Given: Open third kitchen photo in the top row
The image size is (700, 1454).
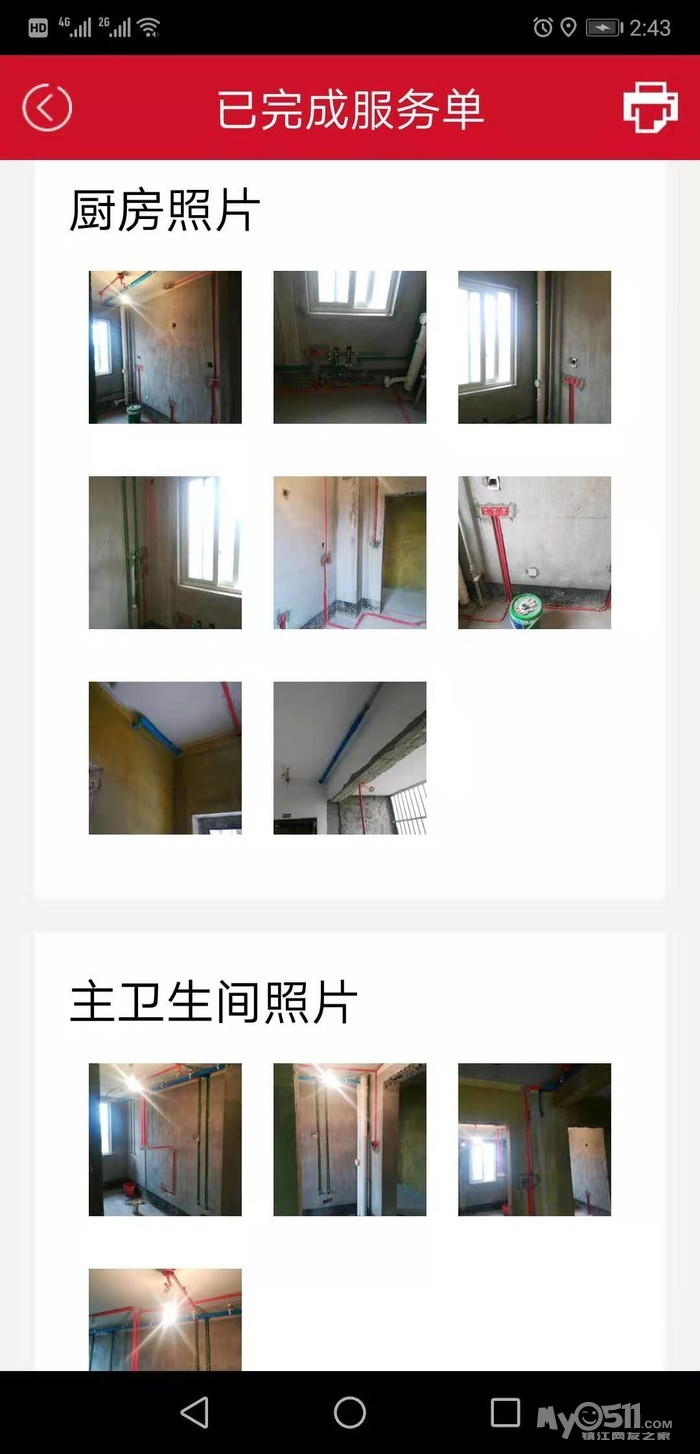Looking at the screenshot, I should 534,347.
